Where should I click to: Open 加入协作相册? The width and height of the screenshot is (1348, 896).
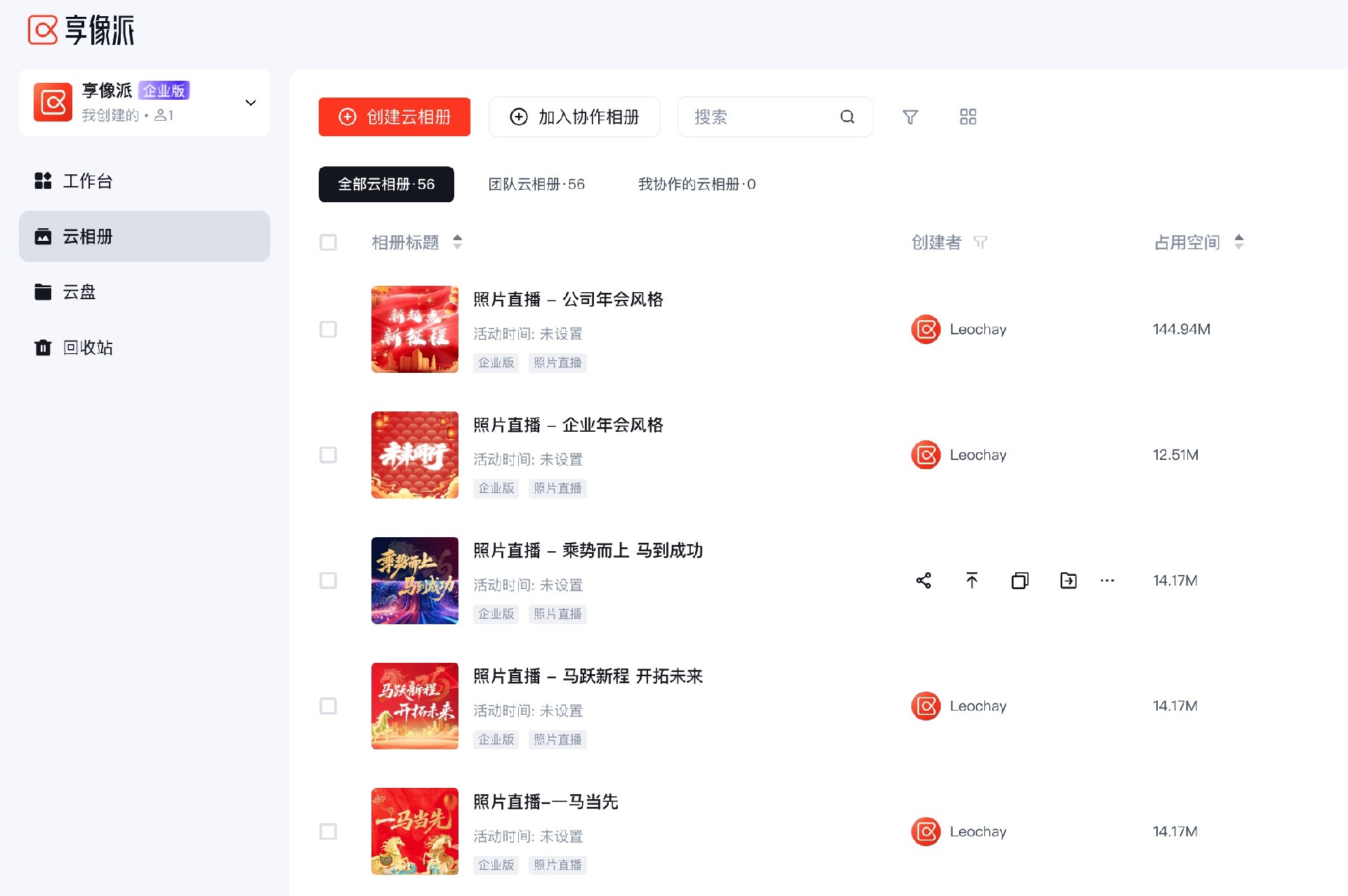(x=574, y=117)
